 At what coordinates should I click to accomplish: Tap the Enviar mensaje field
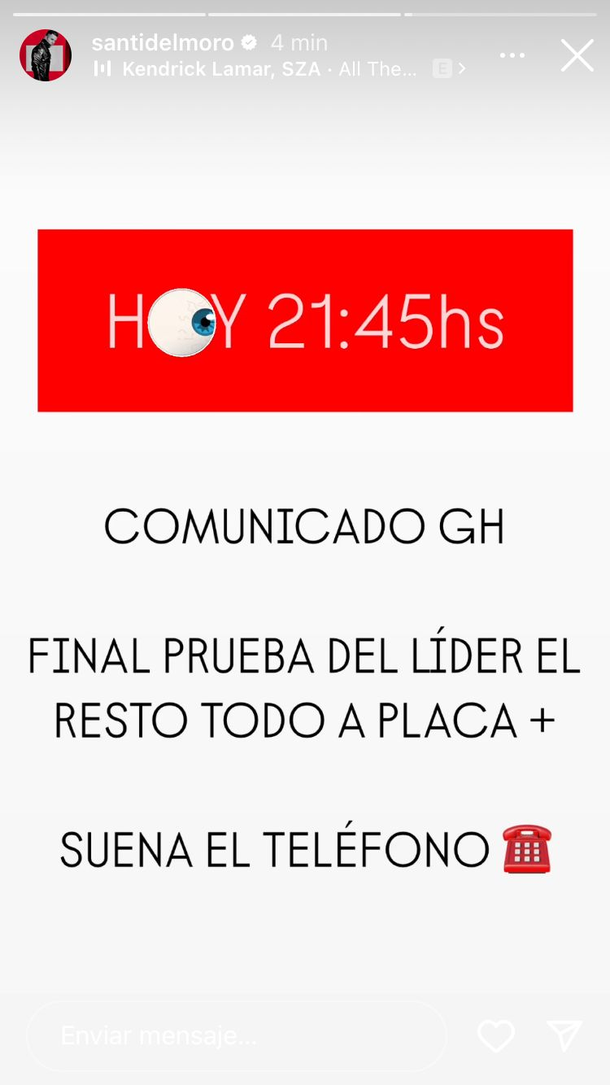tap(236, 1035)
